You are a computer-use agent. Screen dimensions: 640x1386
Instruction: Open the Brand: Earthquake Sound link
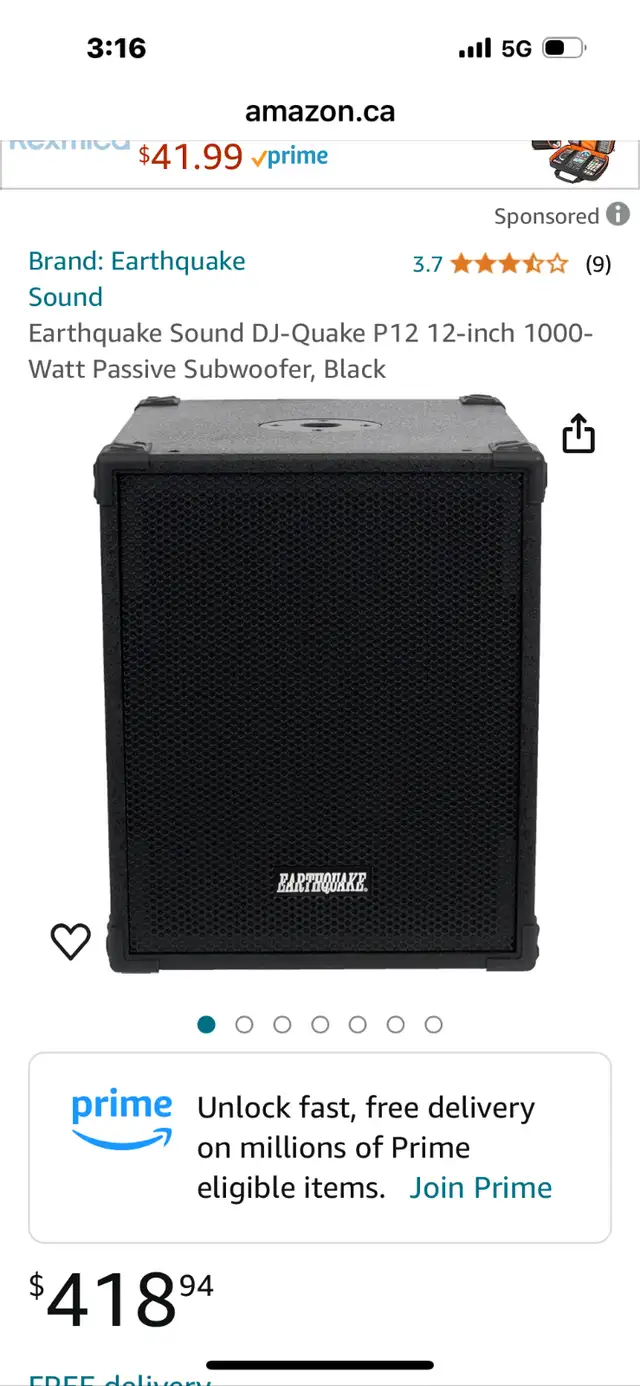(137, 279)
